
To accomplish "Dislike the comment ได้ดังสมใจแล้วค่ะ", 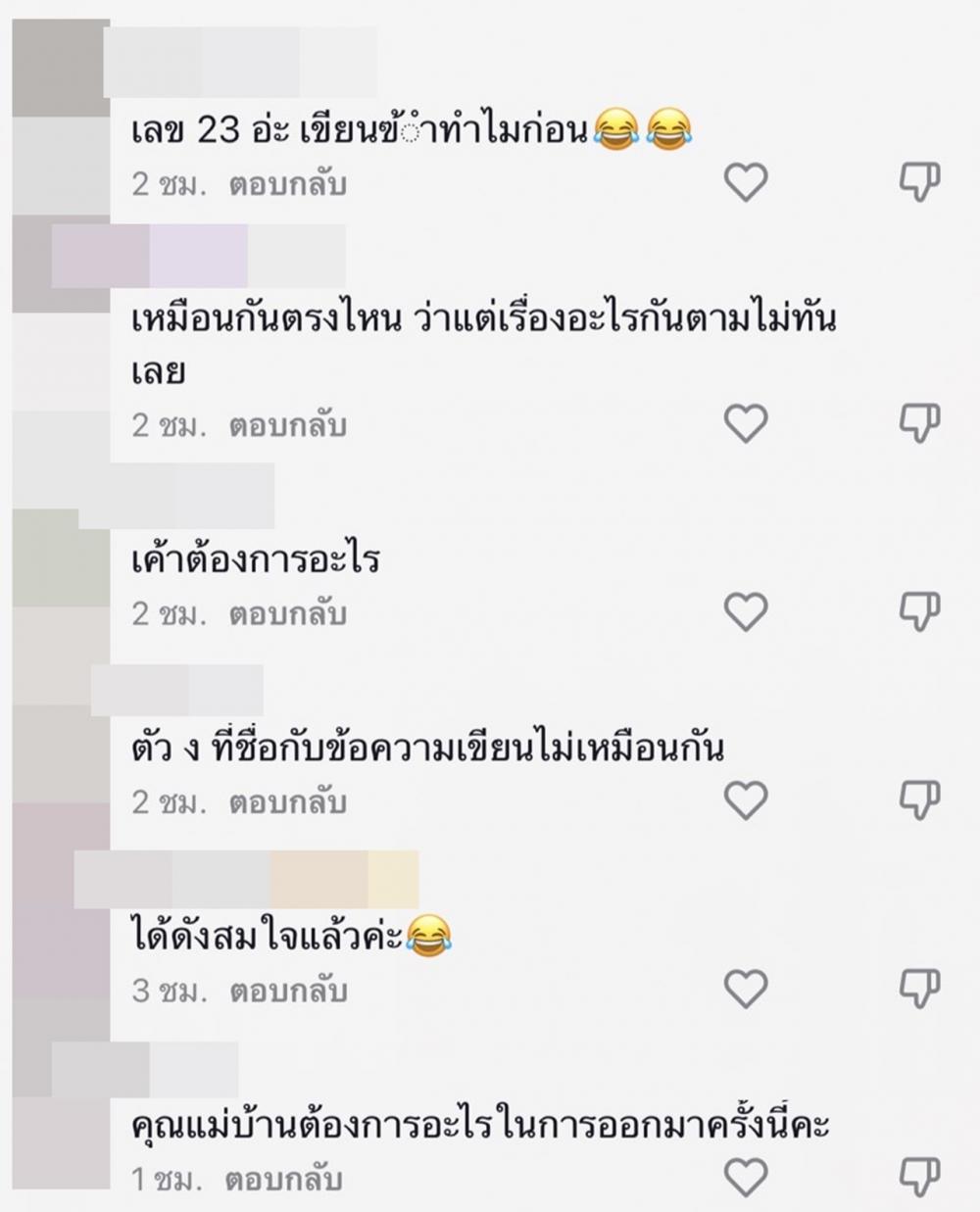I will coord(919,989).
